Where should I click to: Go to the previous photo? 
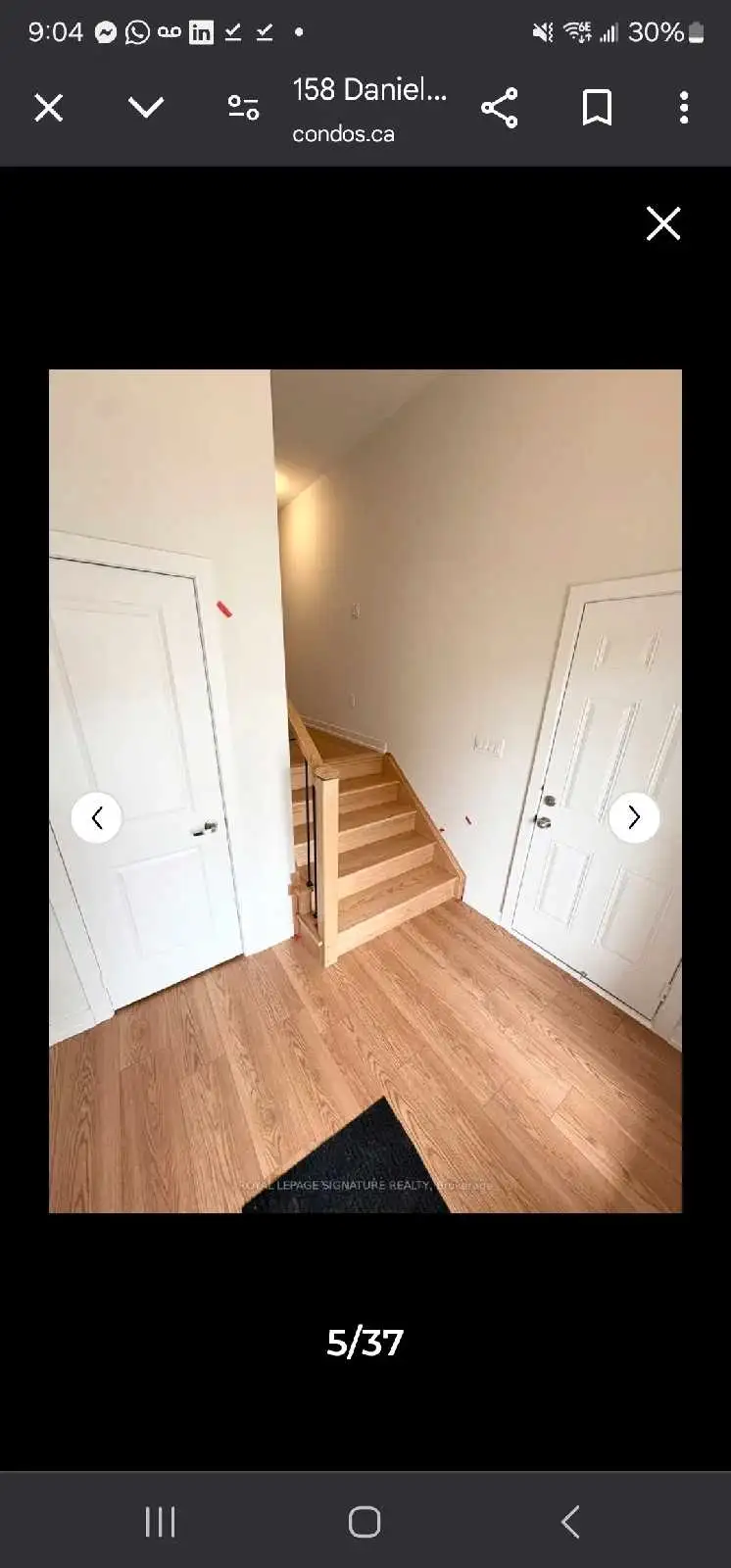(96, 817)
